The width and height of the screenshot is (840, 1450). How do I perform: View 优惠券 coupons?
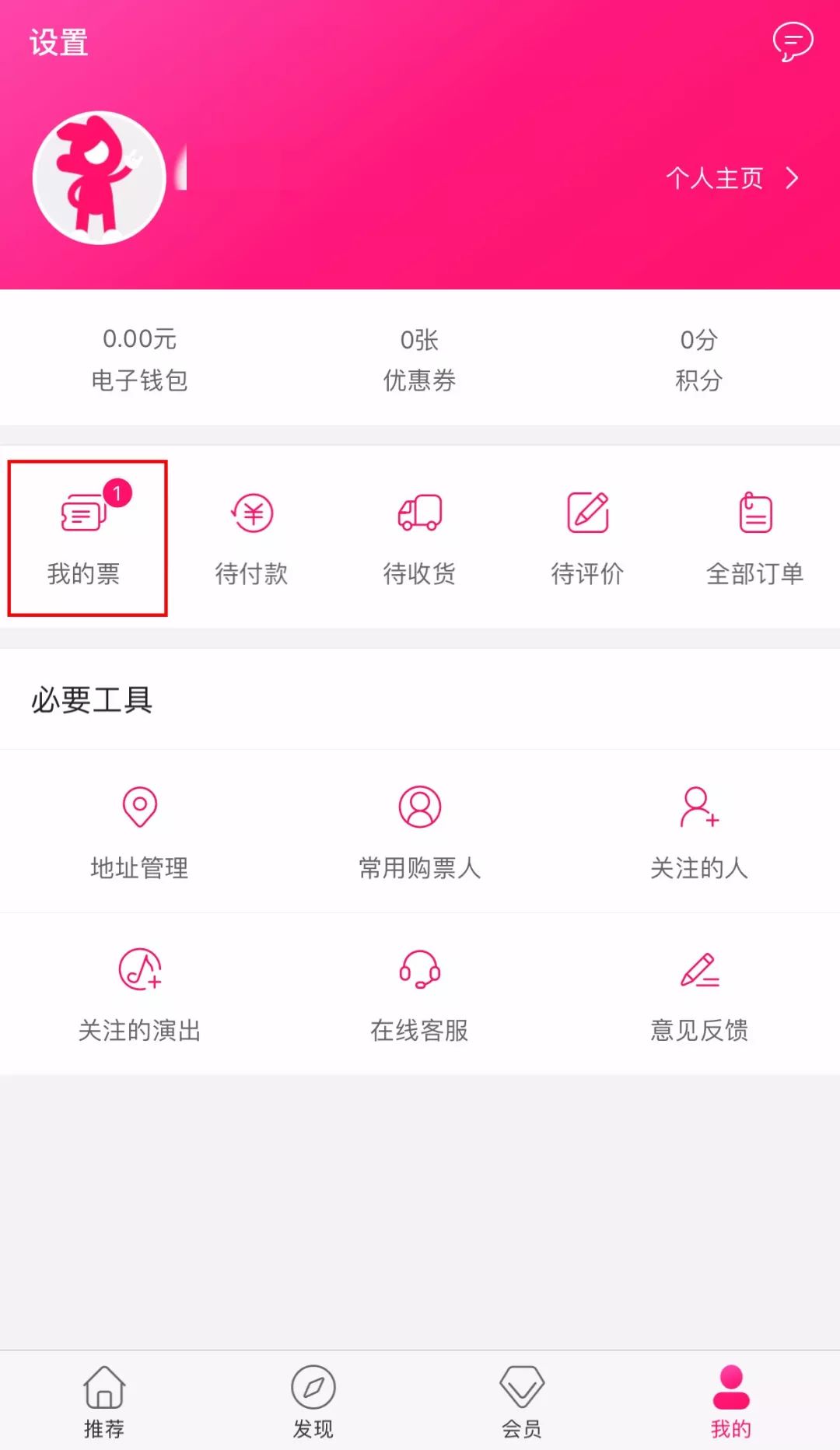click(419, 359)
